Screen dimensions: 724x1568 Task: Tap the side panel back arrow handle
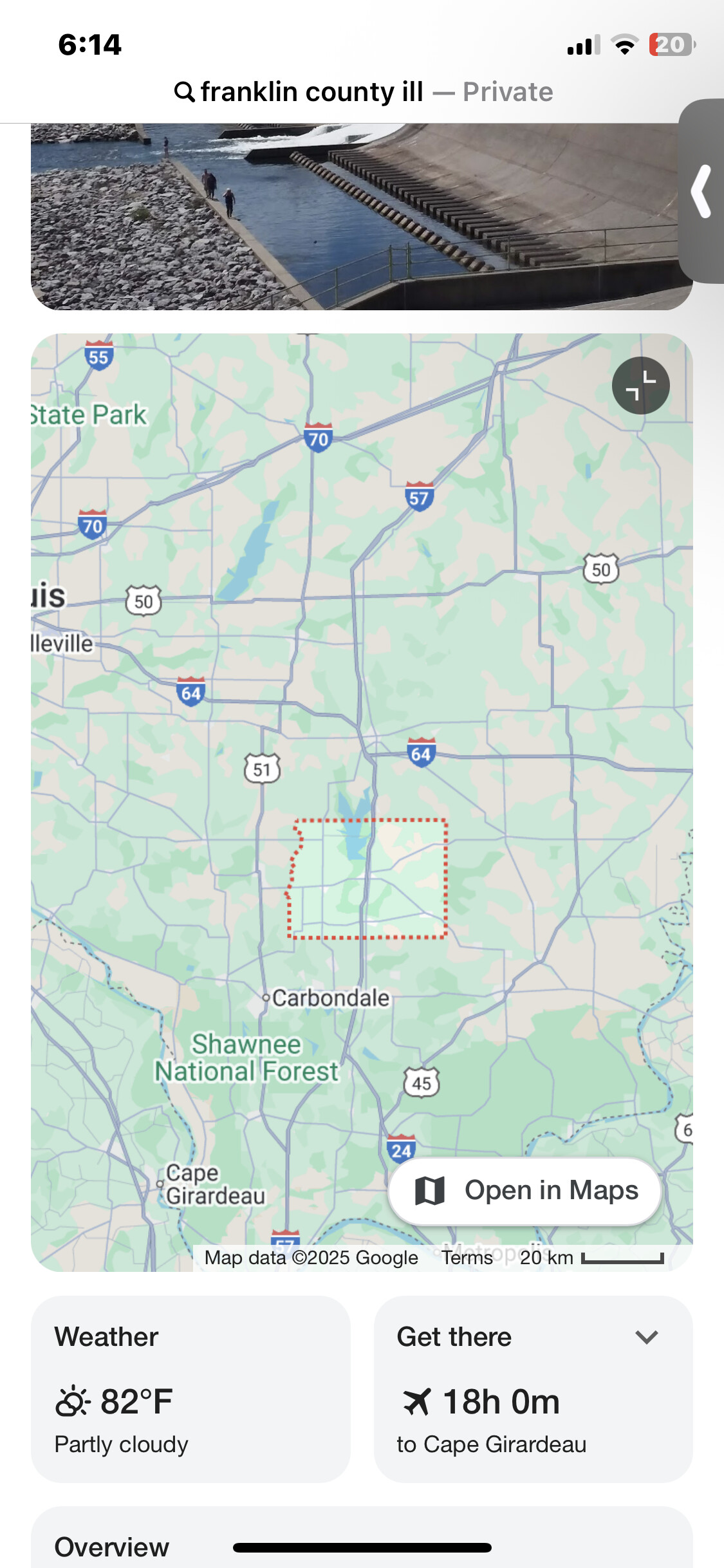[x=701, y=191]
